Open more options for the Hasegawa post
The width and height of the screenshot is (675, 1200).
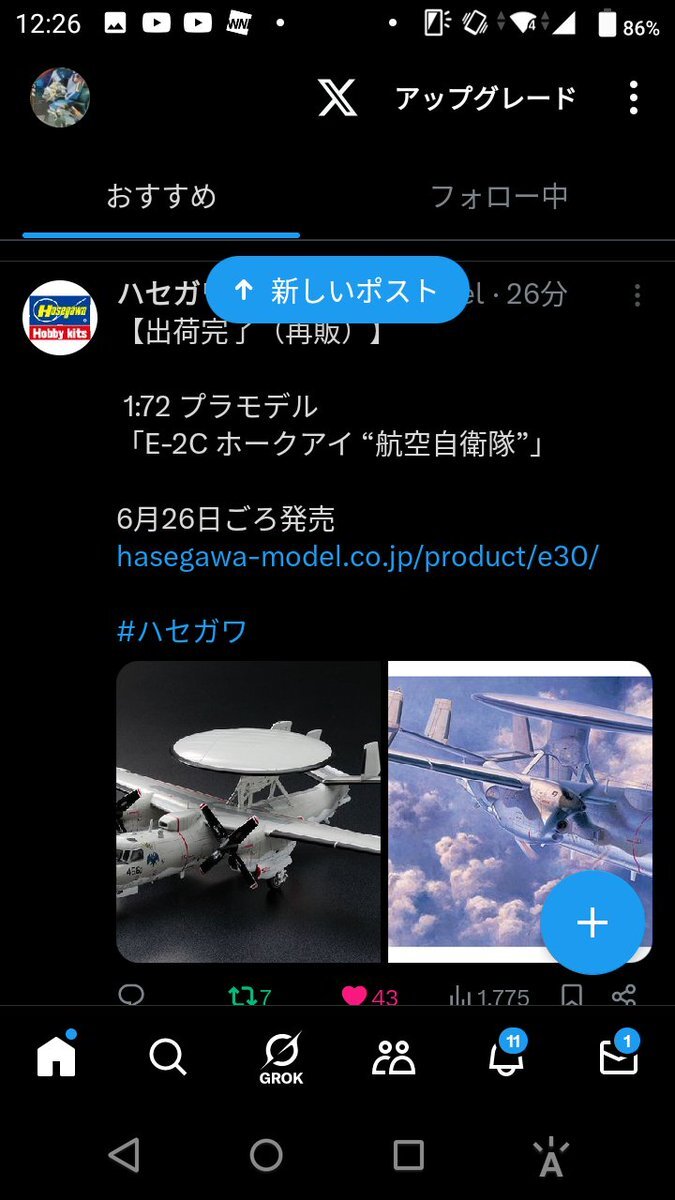[637, 295]
